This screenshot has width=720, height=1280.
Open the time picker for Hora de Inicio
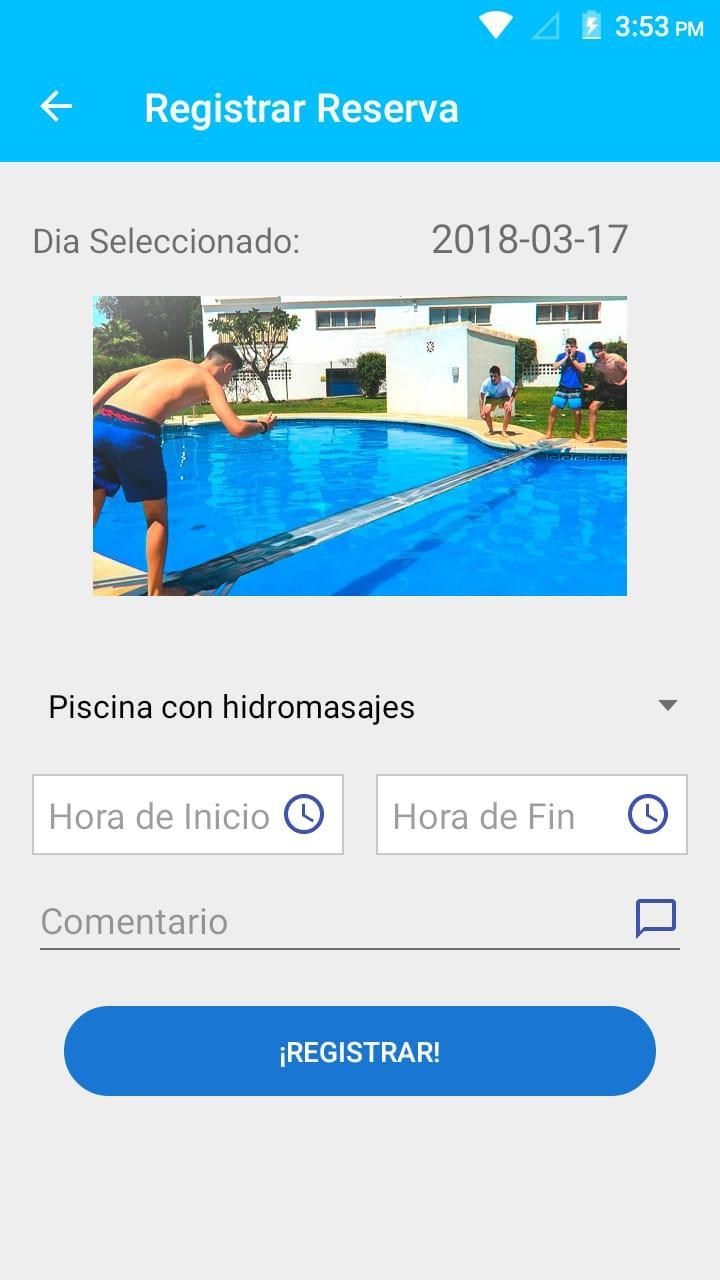(x=305, y=814)
